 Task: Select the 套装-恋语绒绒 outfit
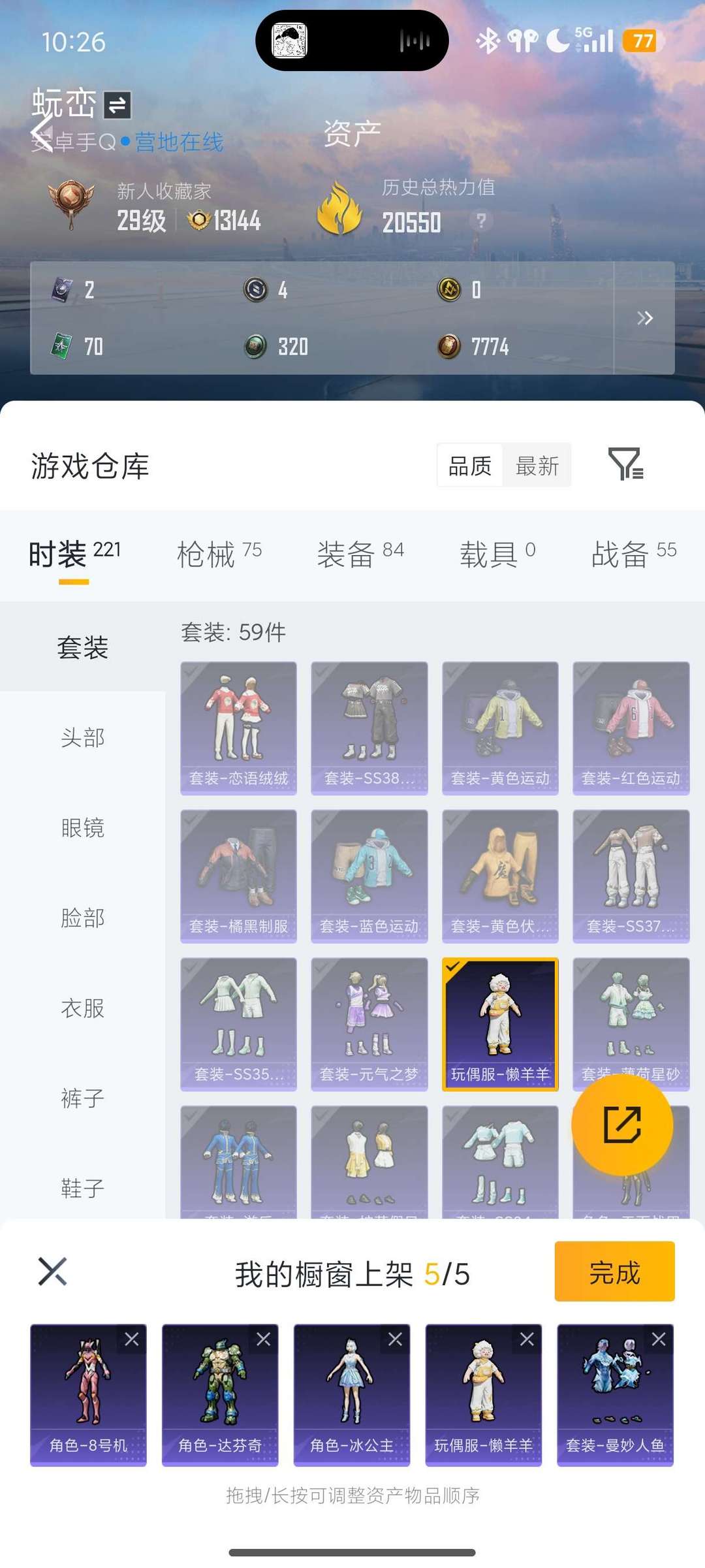click(238, 728)
